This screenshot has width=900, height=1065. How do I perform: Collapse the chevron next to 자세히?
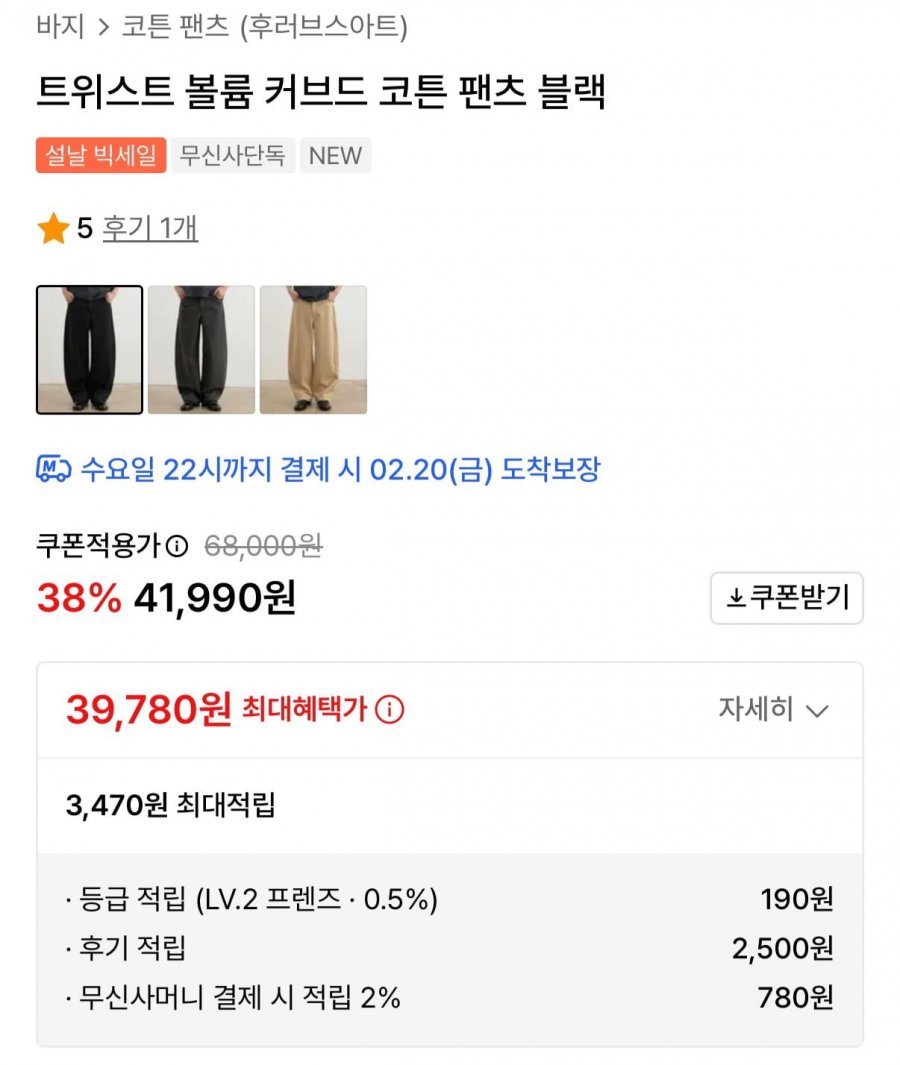click(x=817, y=712)
